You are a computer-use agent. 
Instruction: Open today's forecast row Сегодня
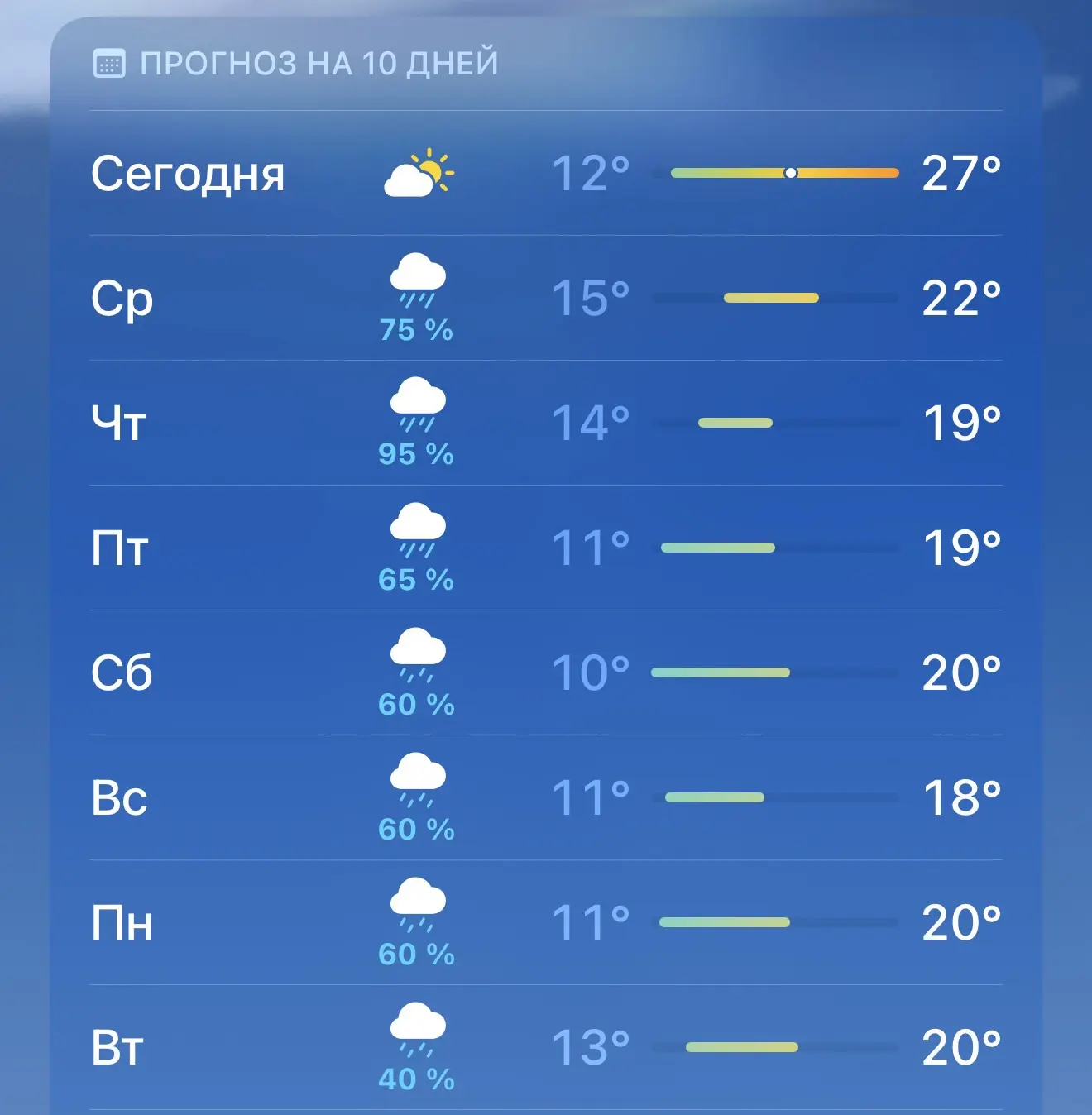546,173
